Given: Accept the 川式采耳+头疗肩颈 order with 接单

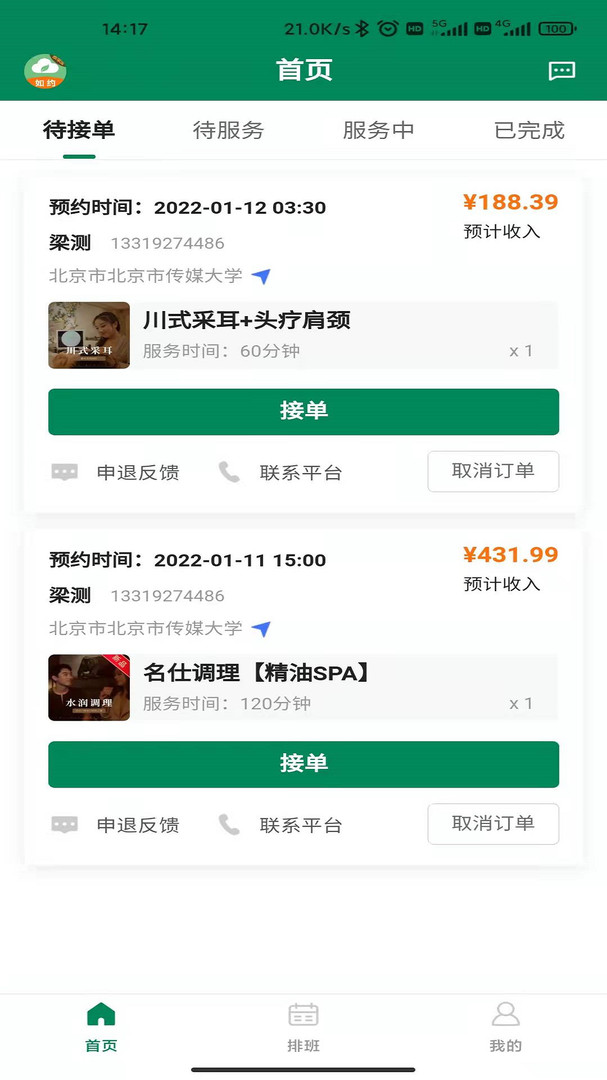Looking at the screenshot, I should pyautogui.click(x=303, y=412).
